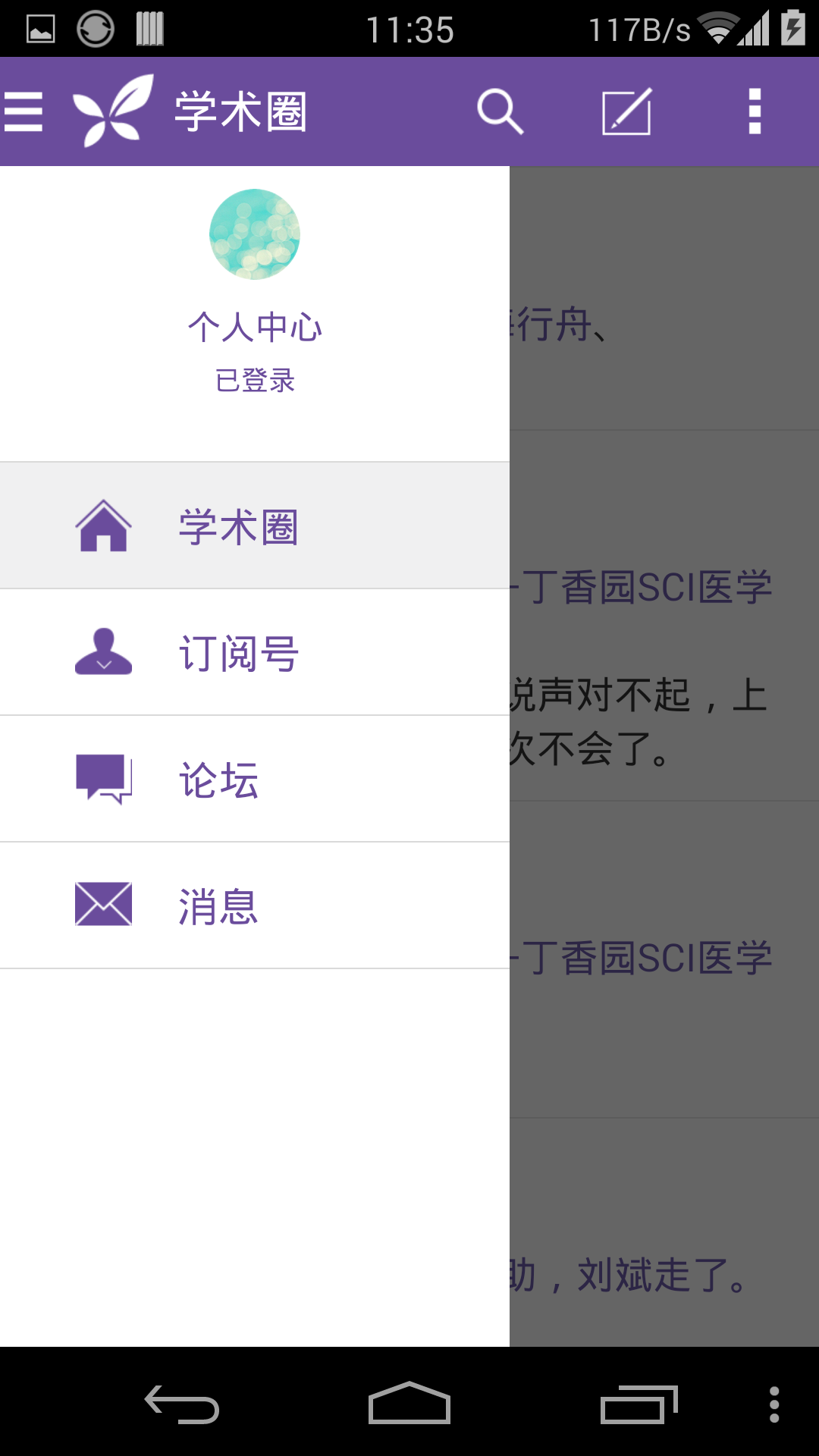819x1456 pixels.
Task: Open the 论坛 forum section
Action: [255, 780]
